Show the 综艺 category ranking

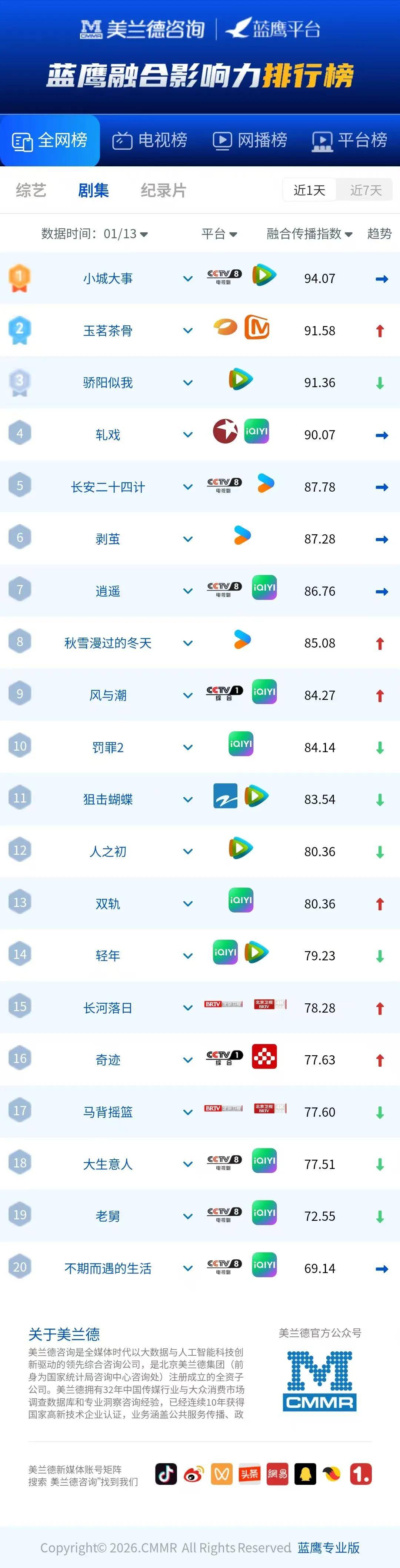(31, 190)
